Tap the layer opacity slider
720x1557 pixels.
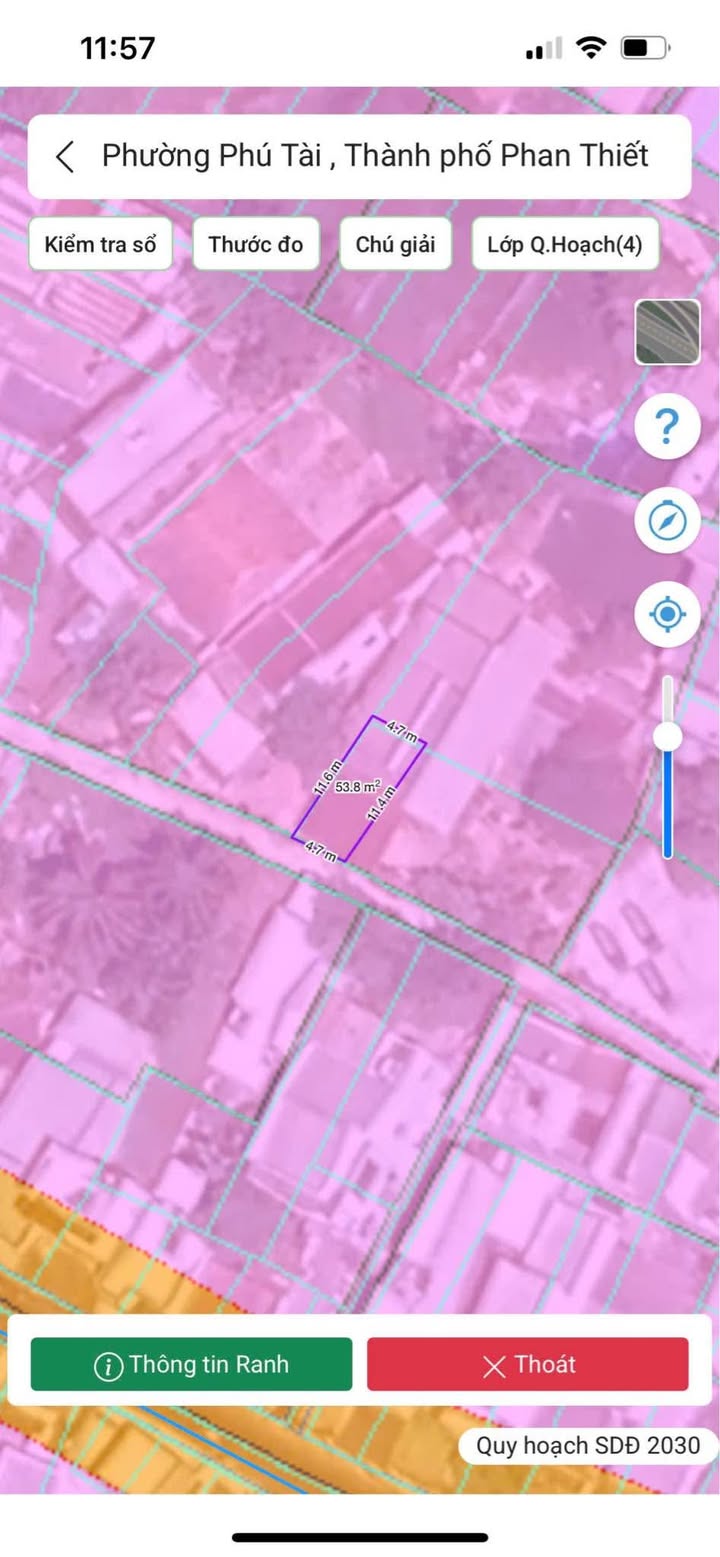[x=667, y=767]
